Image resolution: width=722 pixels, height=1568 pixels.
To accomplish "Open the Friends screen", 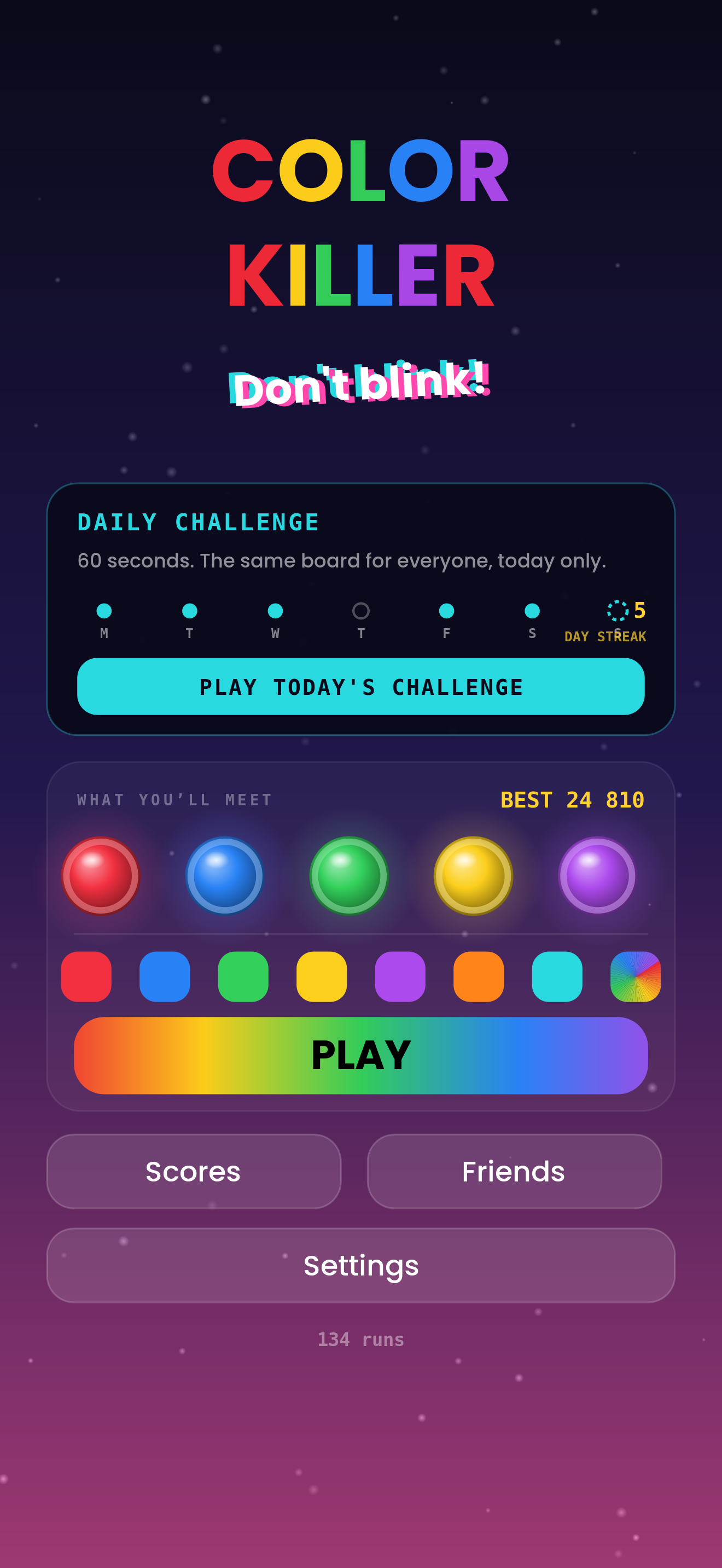I will [x=514, y=1171].
